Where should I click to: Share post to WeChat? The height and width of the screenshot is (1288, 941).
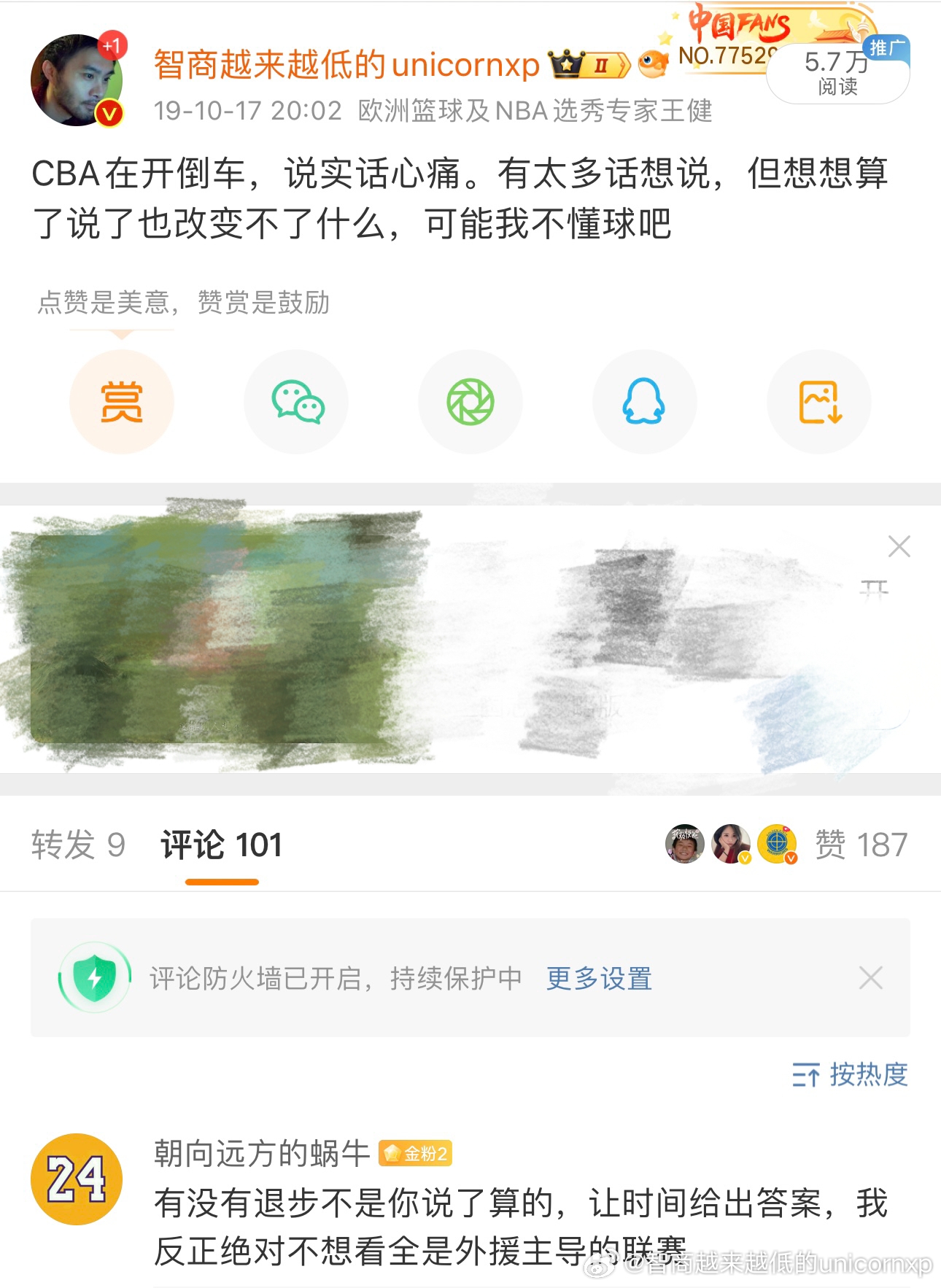pyautogui.click(x=296, y=402)
